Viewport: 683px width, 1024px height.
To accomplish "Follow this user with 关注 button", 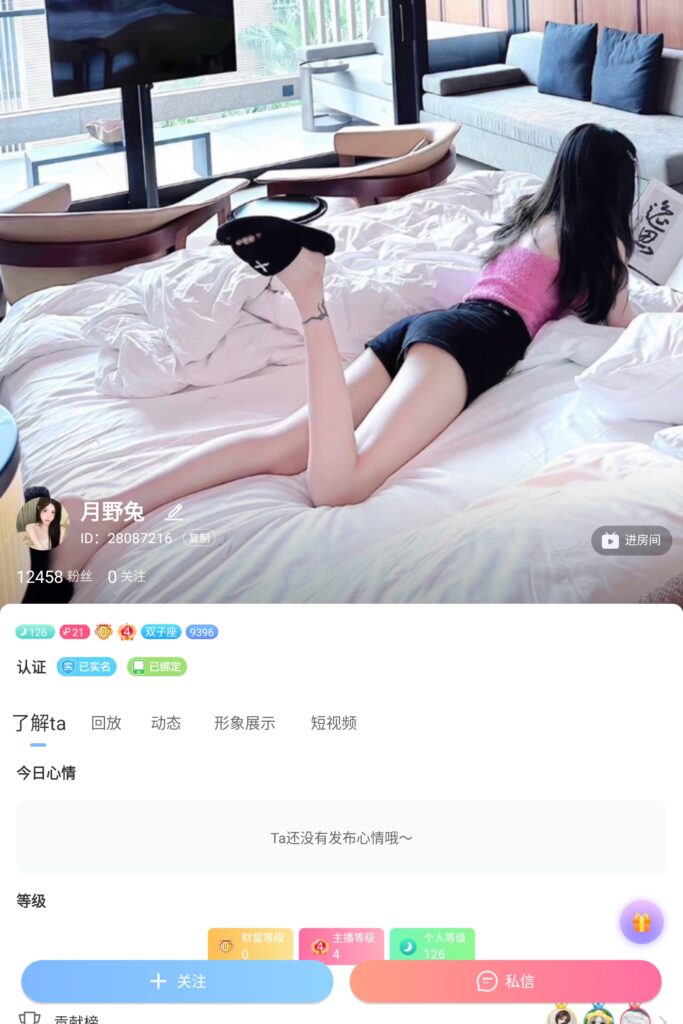I will tap(177, 981).
